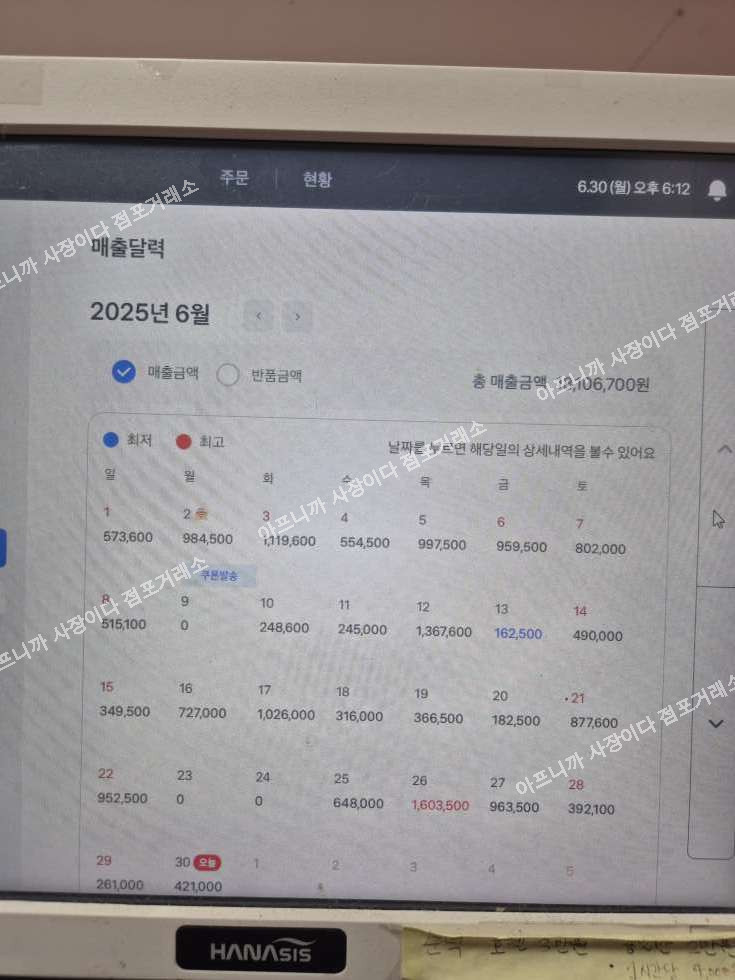
Task: Open the notifications bell
Action: tap(716, 190)
